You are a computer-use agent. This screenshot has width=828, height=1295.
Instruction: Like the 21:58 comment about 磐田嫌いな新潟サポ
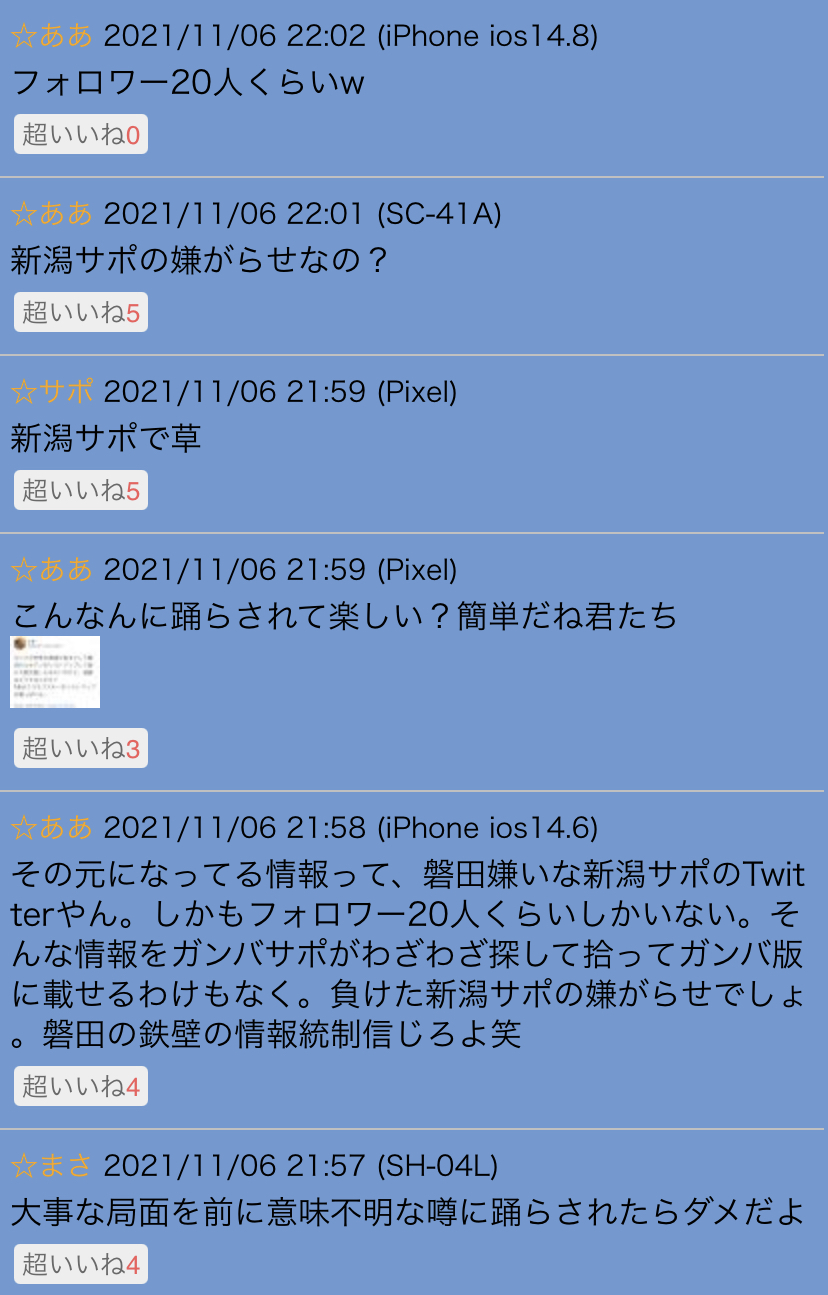pos(81,1086)
